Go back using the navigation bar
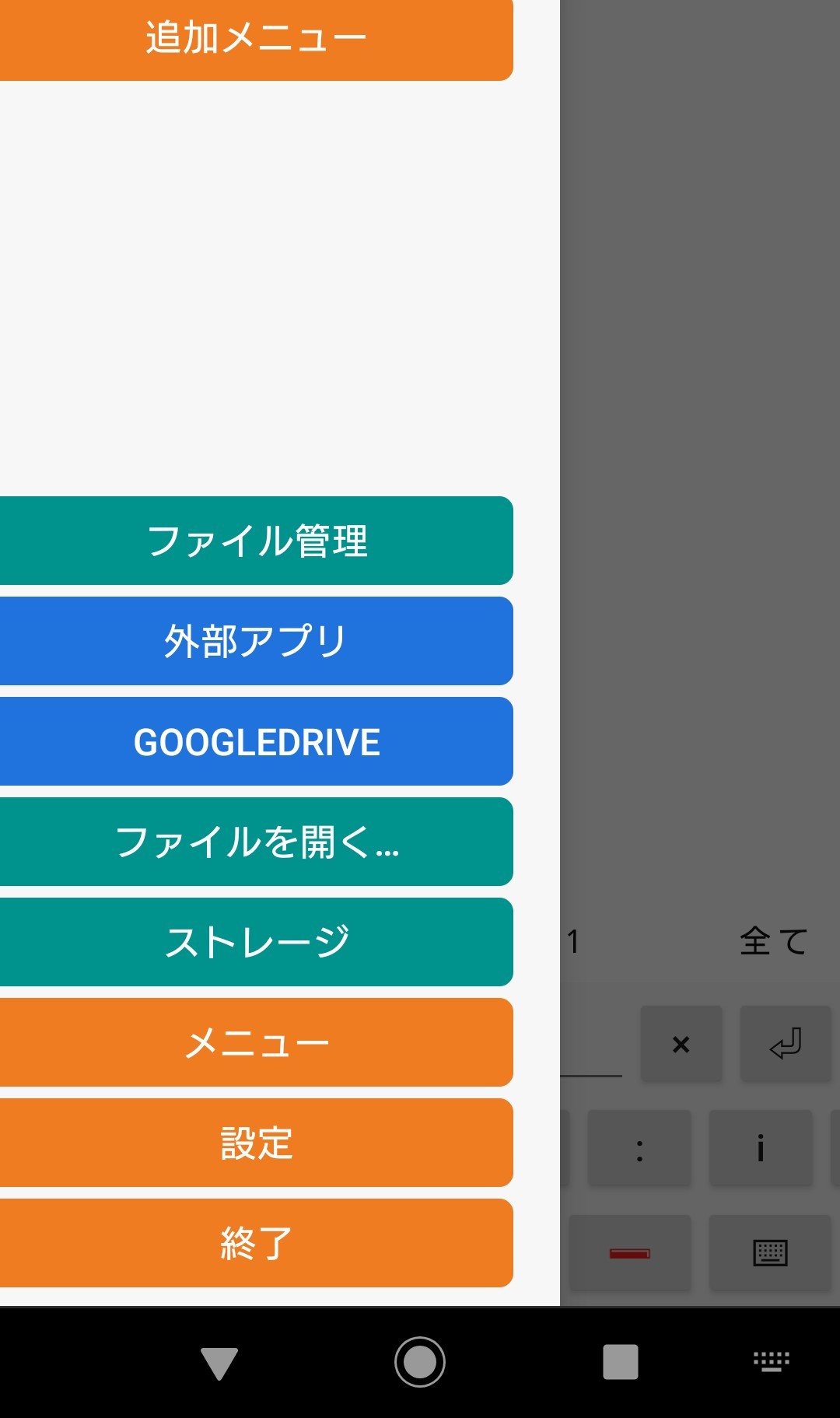The height and width of the screenshot is (1418, 840). tap(219, 1363)
